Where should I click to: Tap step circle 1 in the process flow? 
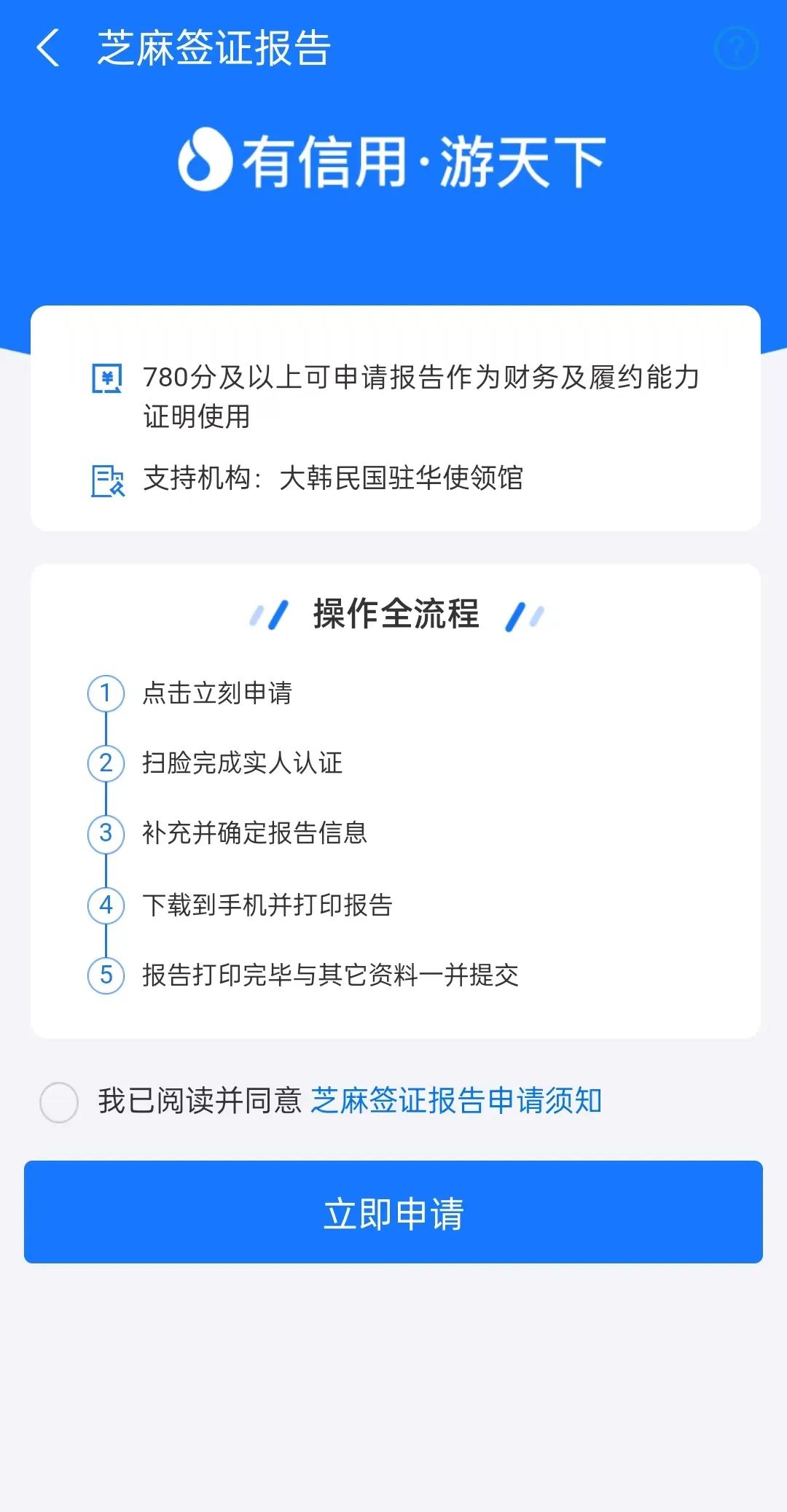click(x=106, y=693)
